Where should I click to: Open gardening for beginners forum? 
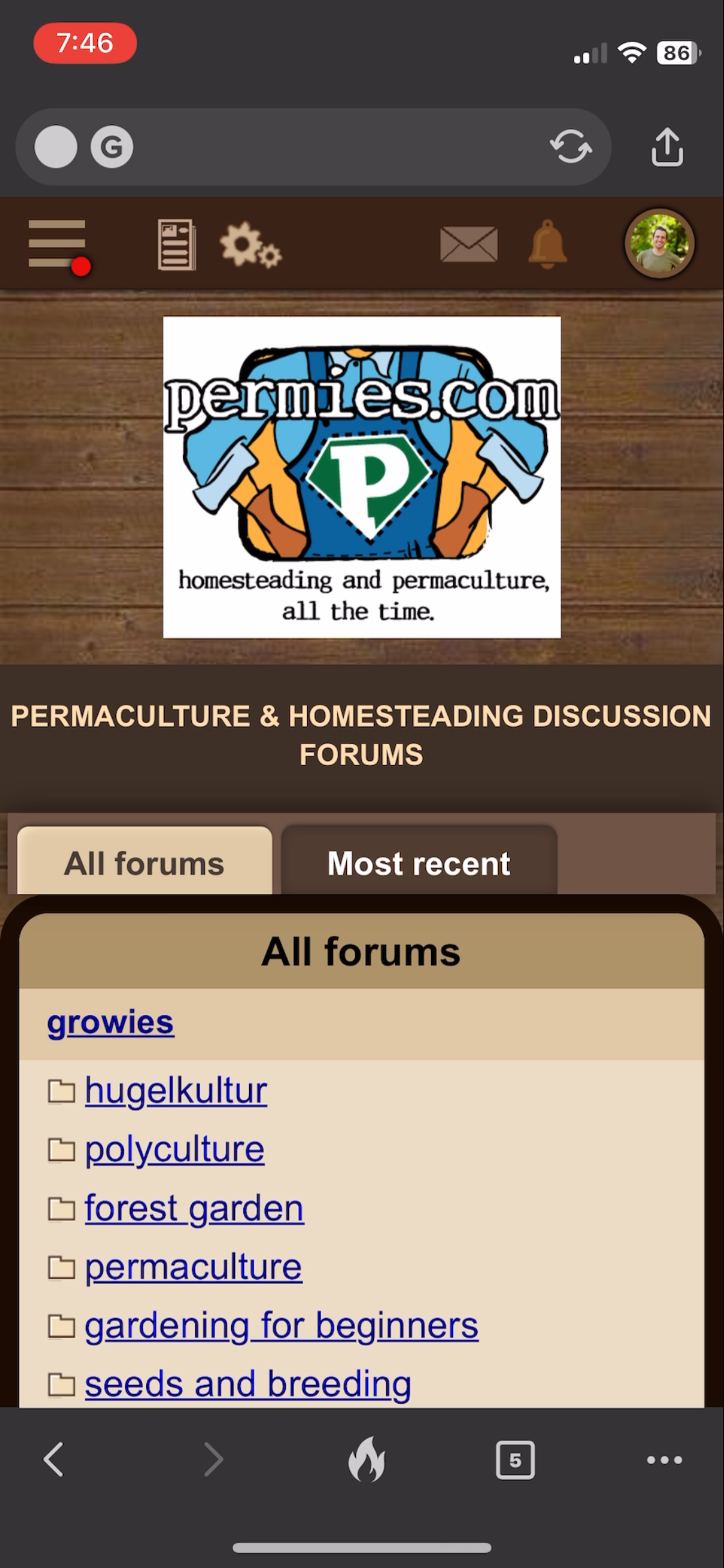(x=281, y=1326)
